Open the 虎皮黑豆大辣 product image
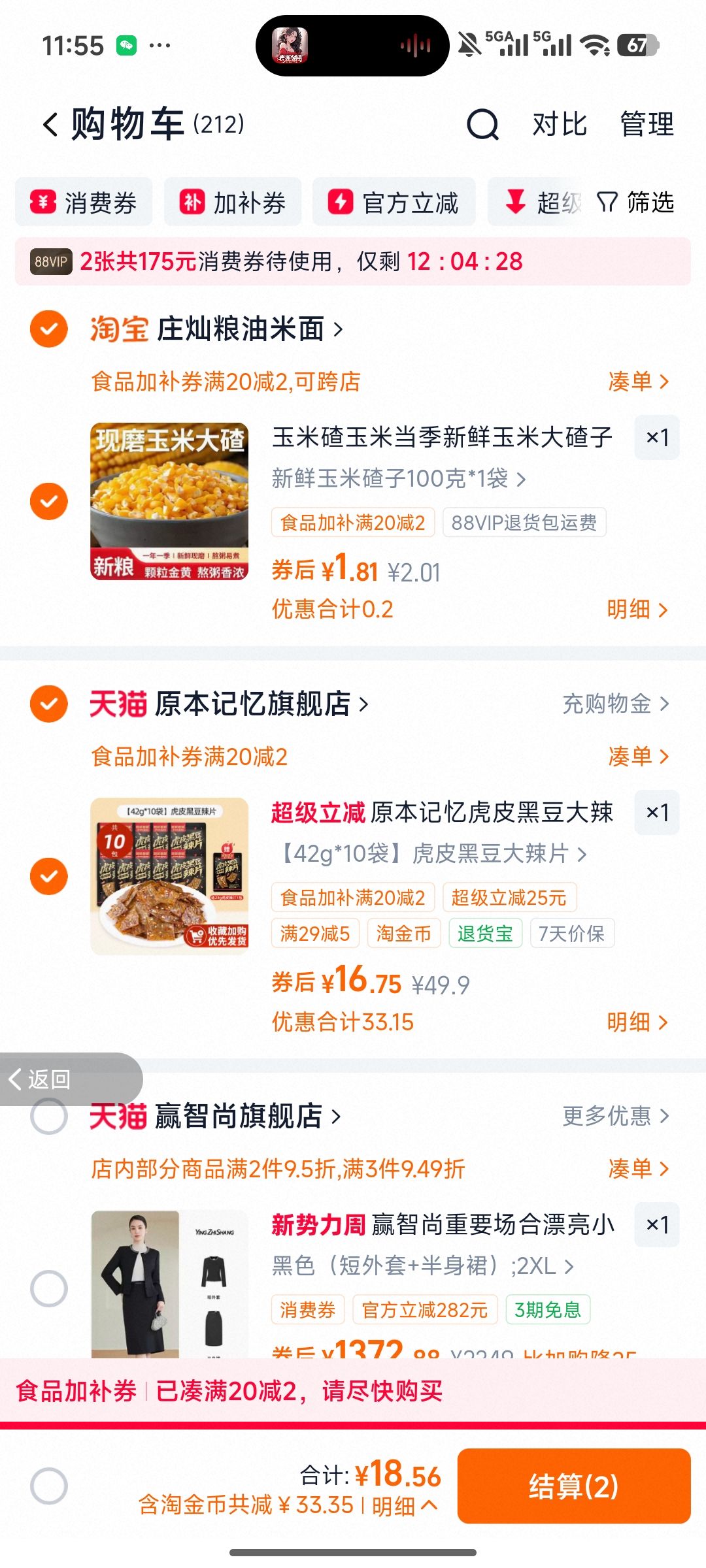 pyautogui.click(x=169, y=876)
